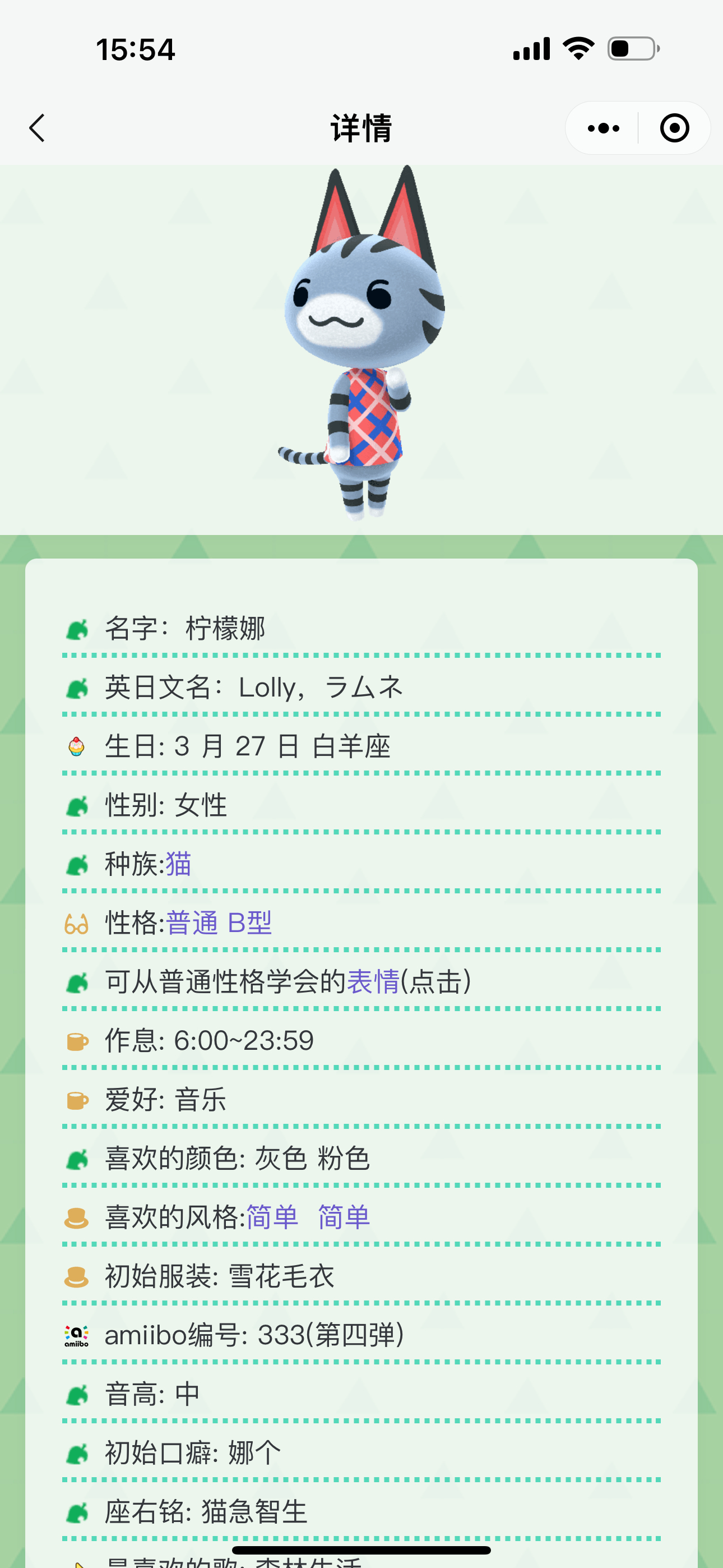Open the 猫 species link
The width and height of the screenshot is (723, 1568).
[178, 864]
